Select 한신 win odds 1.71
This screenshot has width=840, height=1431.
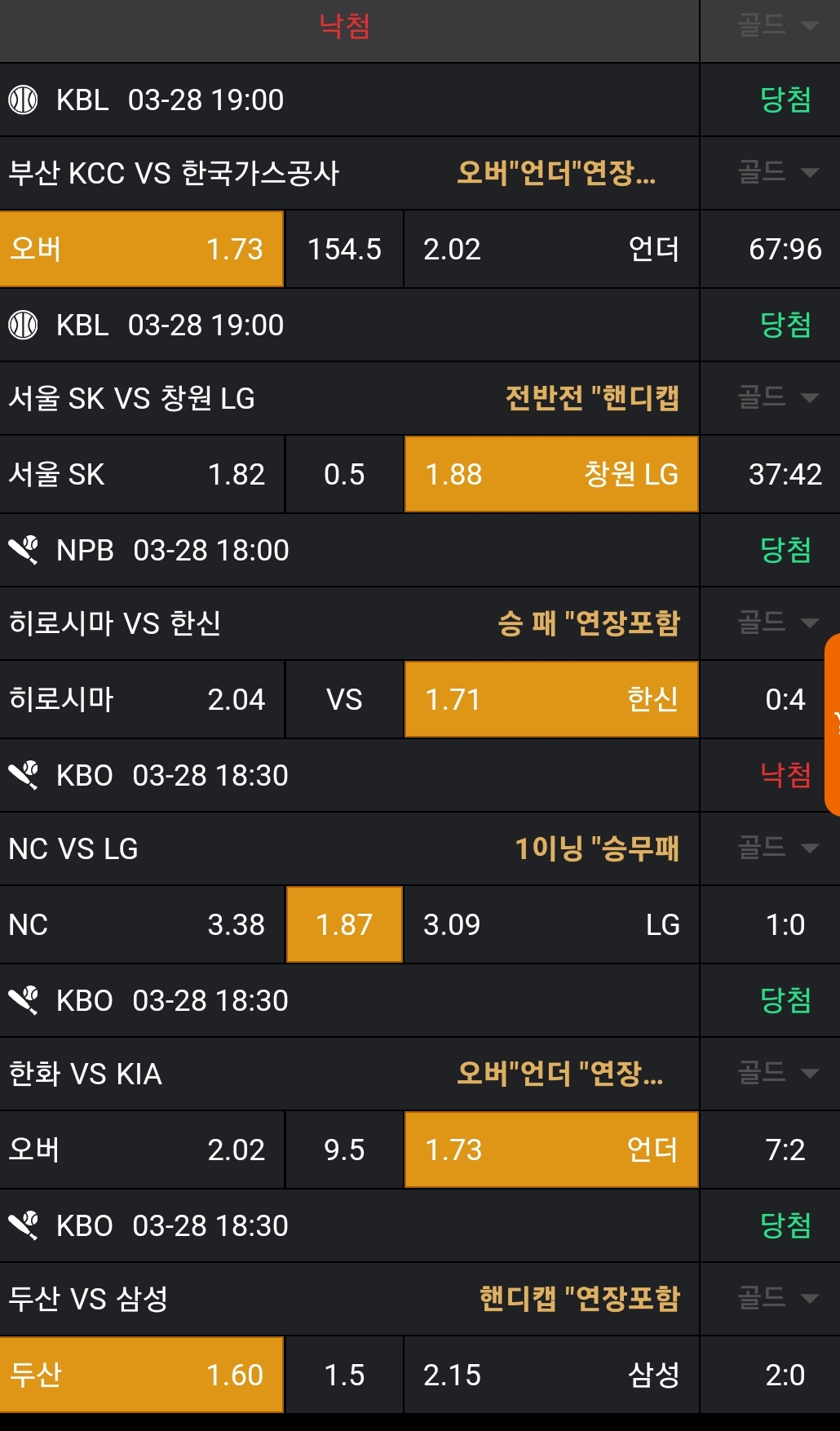(551, 699)
